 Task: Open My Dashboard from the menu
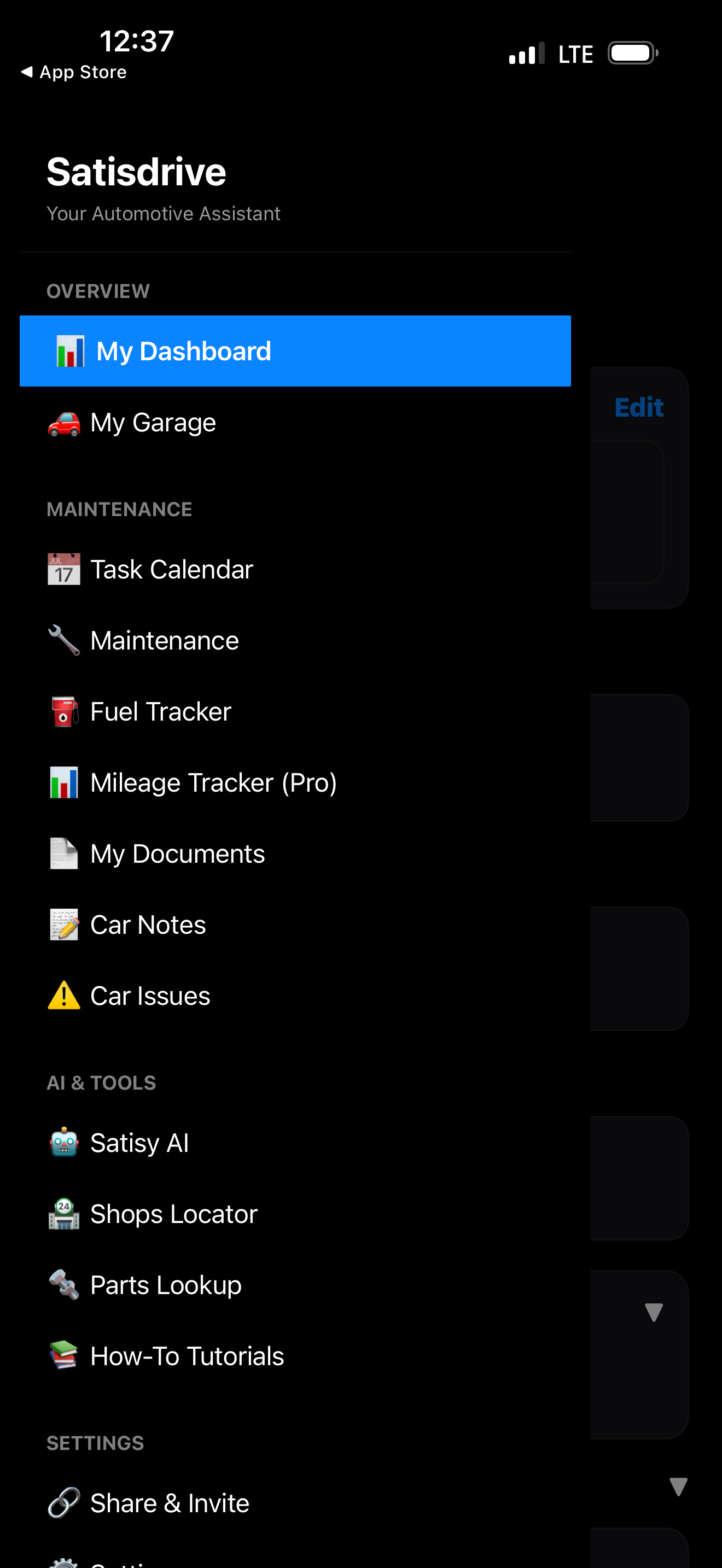(295, 351)
